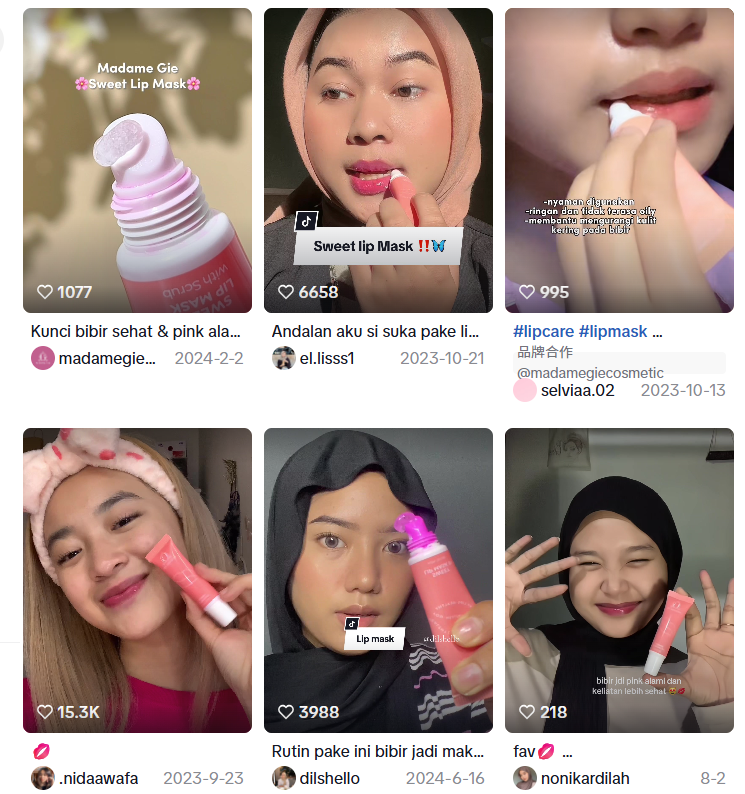Open the #lipcare hashtag
Viewport: 745px width, 794px height.
(x=543, y=331)
